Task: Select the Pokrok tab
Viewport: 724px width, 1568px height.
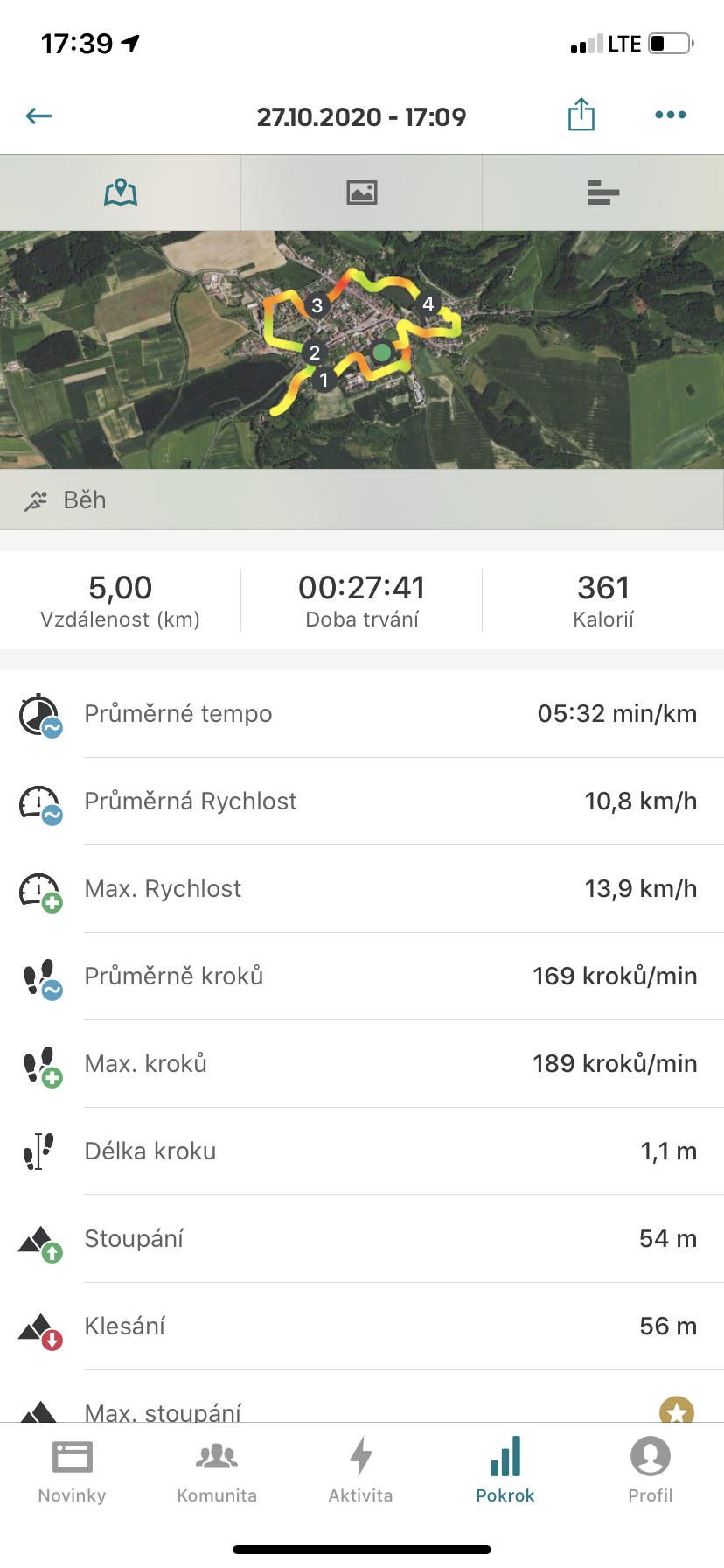Action: pyautogui.click(x=505, y=1470)
